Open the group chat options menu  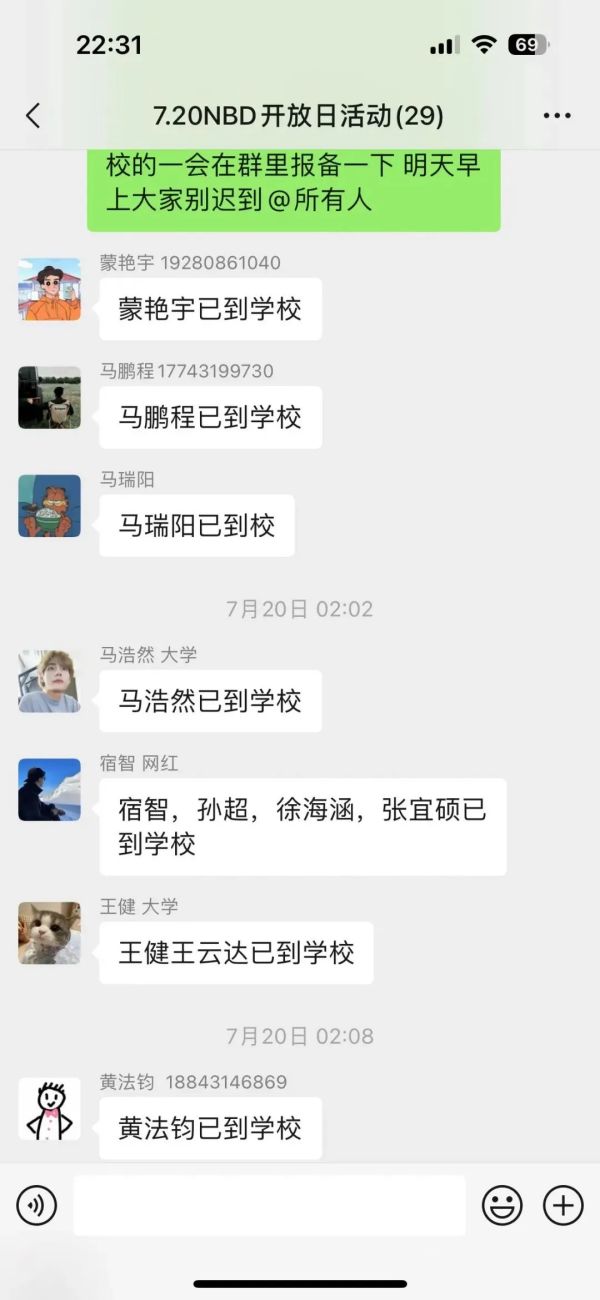tap(557, 116)
